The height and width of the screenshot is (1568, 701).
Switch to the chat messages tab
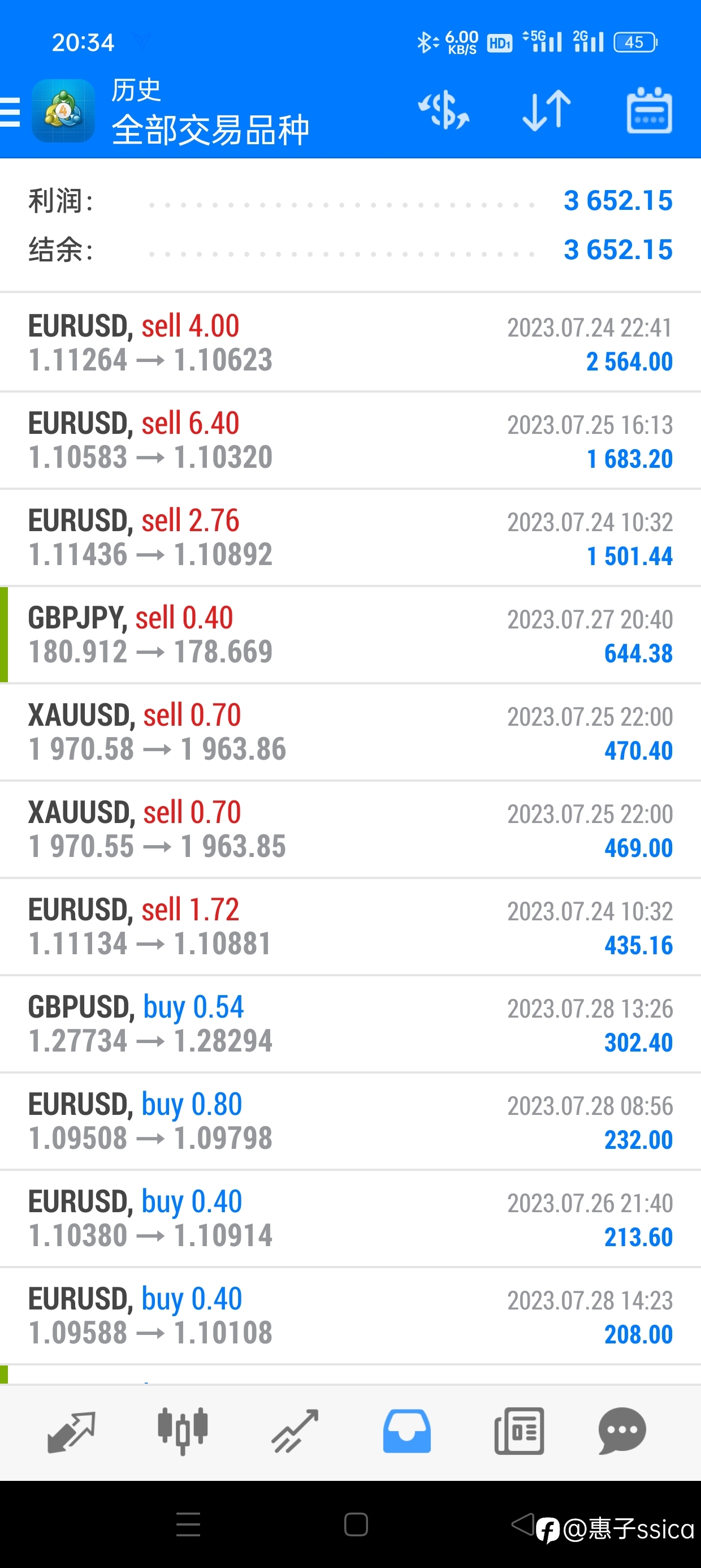tap(622, 1431)
